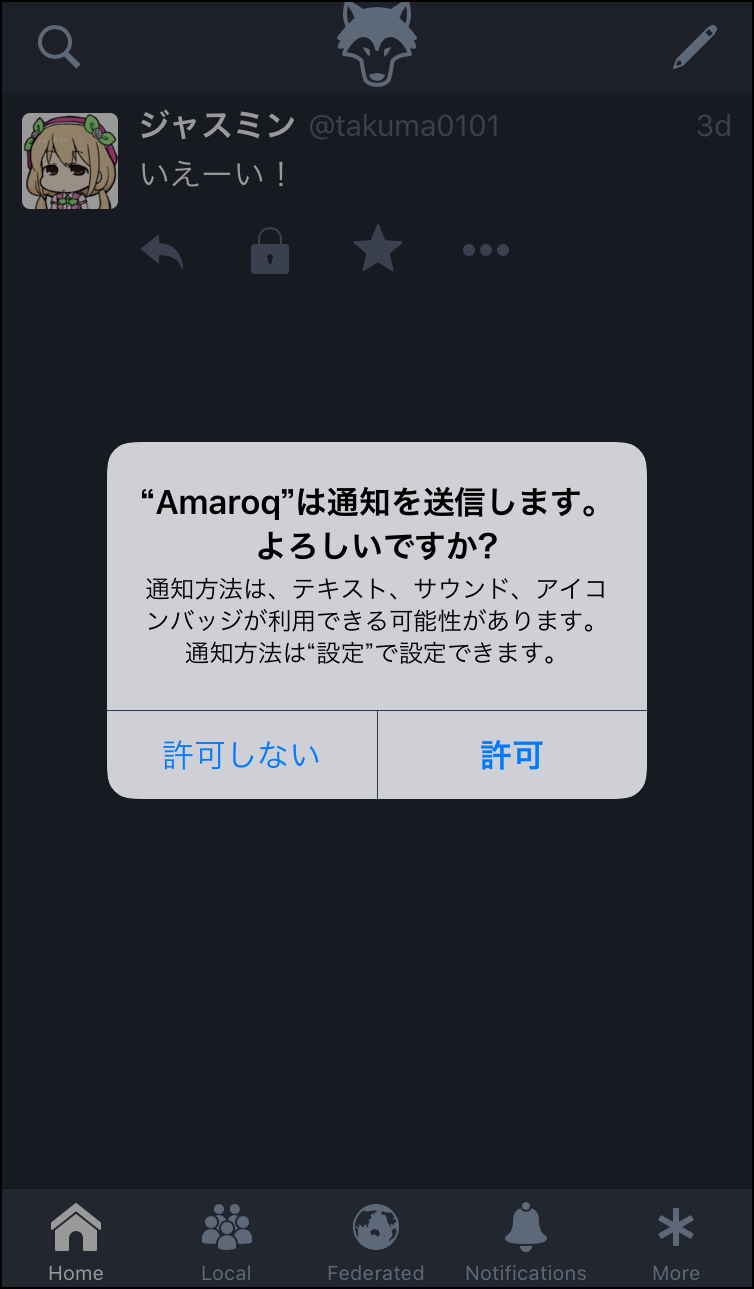
Task: Go to the Notifications tab
Action: (526, 1242)
